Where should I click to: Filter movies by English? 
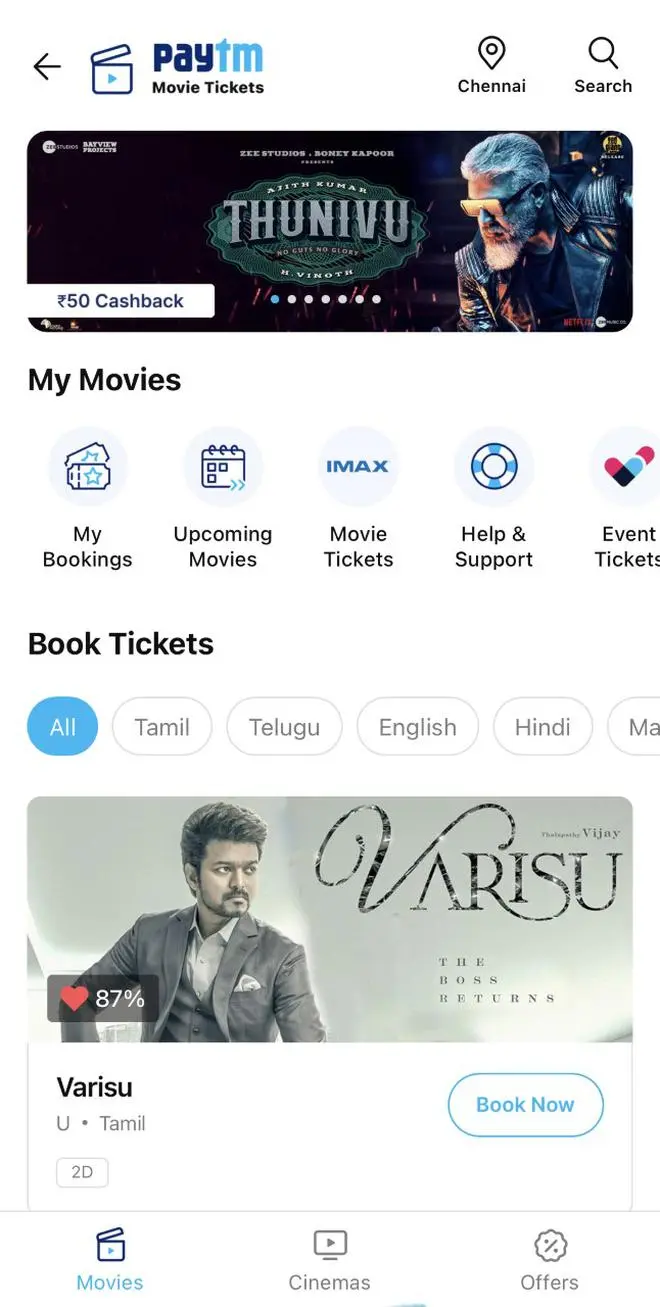pyautogui.click(x=417, y=727)
